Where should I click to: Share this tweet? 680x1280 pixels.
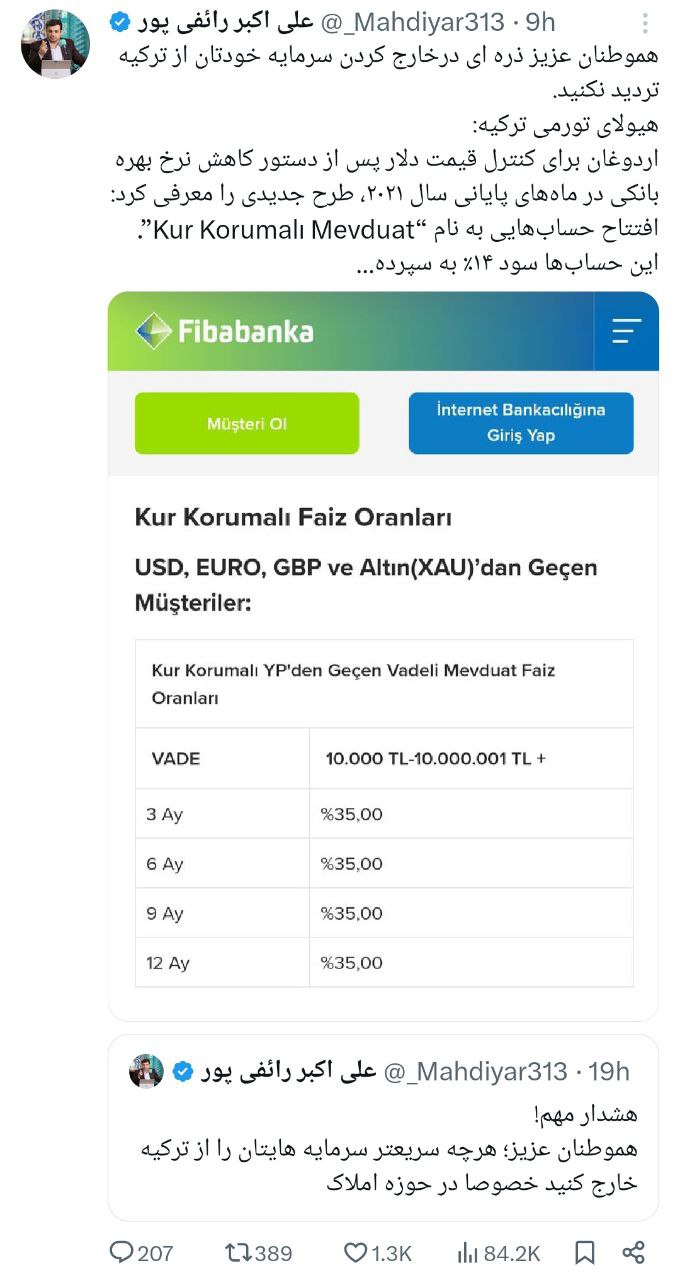[633, 1252]
